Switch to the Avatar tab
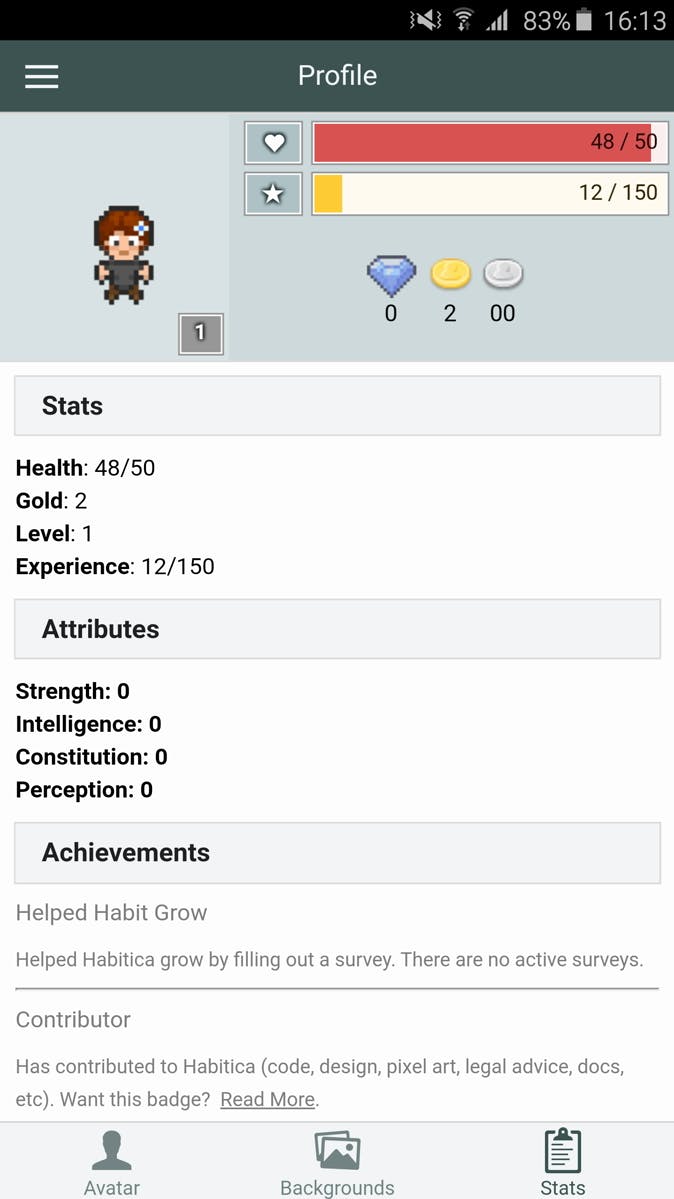The width and height of the screenshot is (674, 1199). pyautogui.click(x=112, y=1162)
